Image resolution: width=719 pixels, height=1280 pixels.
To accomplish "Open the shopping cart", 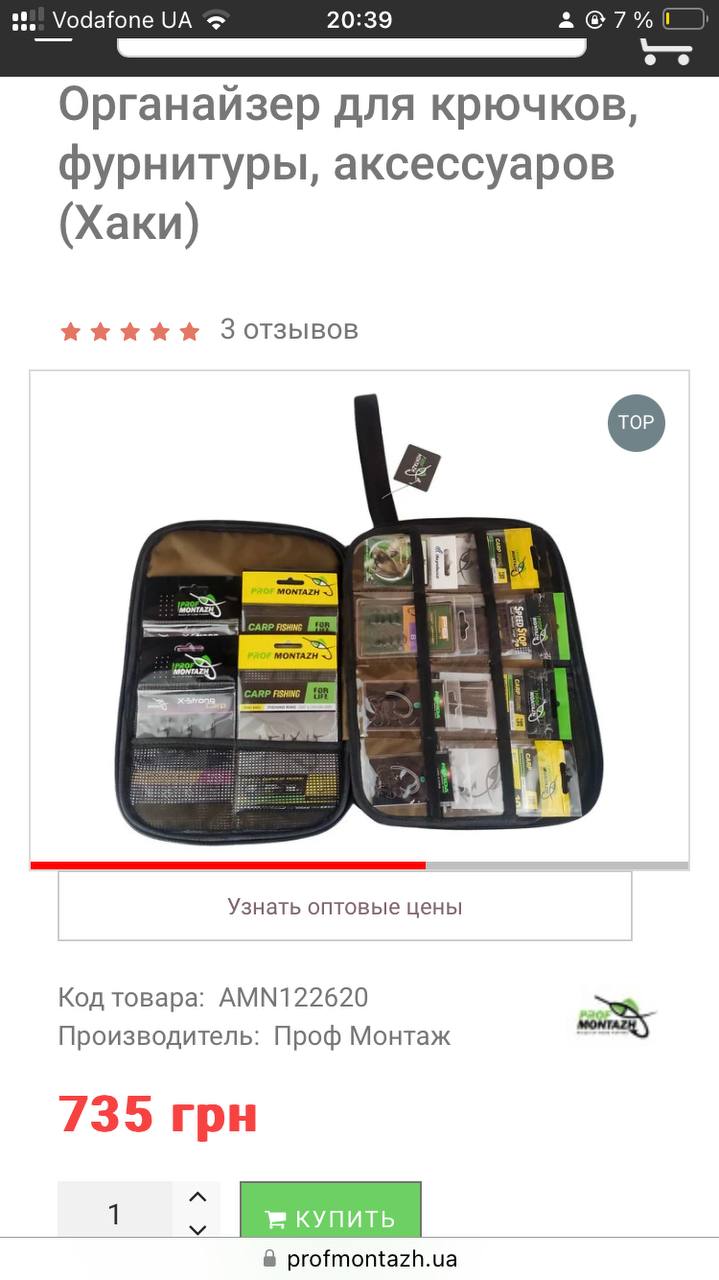I will (666, 51).
